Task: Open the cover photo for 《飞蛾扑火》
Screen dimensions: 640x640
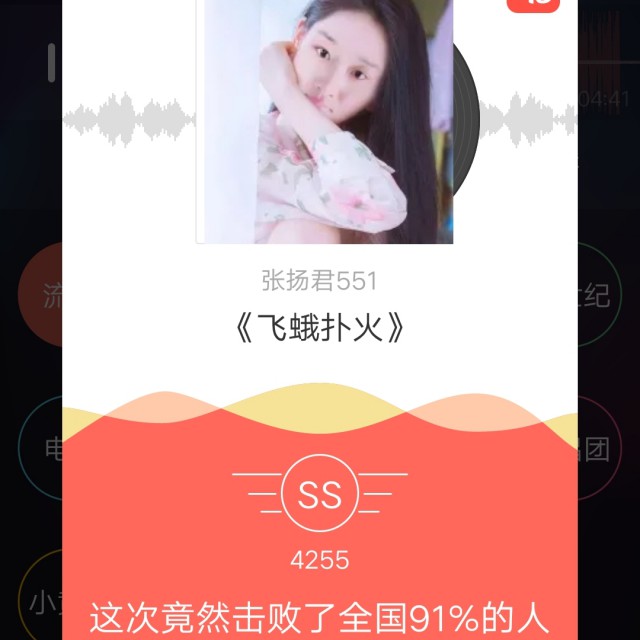Action: click(325, 120)
